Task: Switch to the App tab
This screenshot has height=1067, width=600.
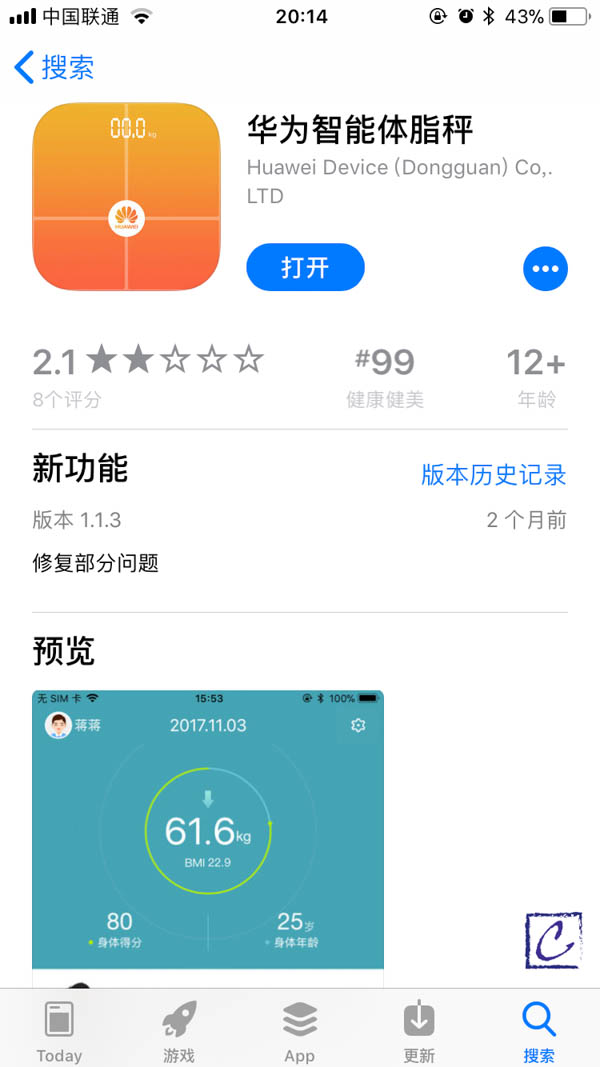Action: coord(299,1030)
